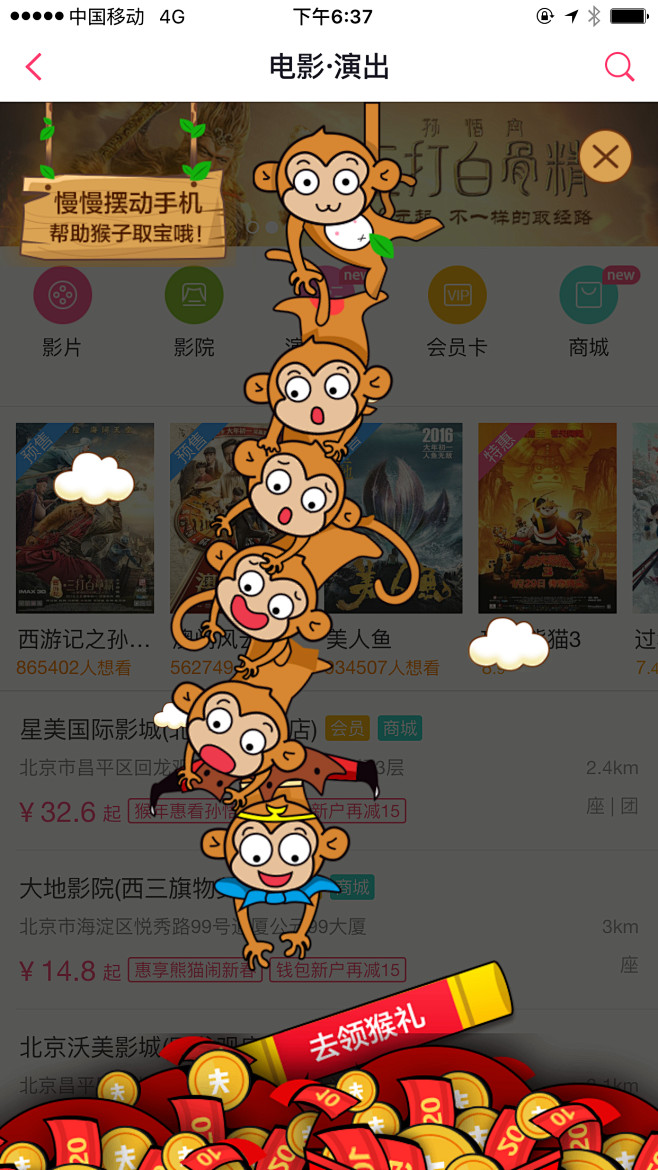The image size is (658, 1170).
Task: Open the 西游记之孙… movie poster
Action: pyautogui.click(x=85, y=518)
